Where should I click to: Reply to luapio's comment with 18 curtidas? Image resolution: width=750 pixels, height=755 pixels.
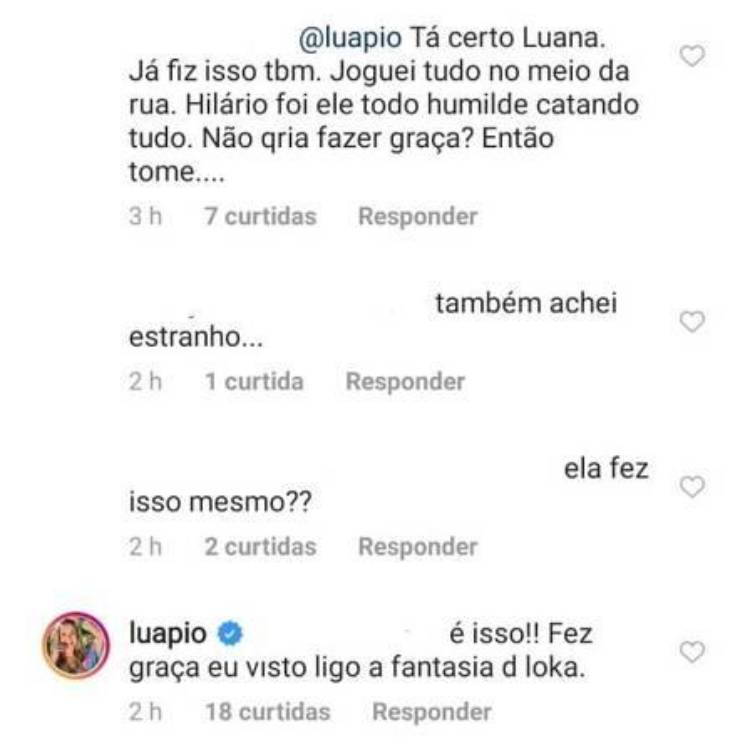pos(431,712)
